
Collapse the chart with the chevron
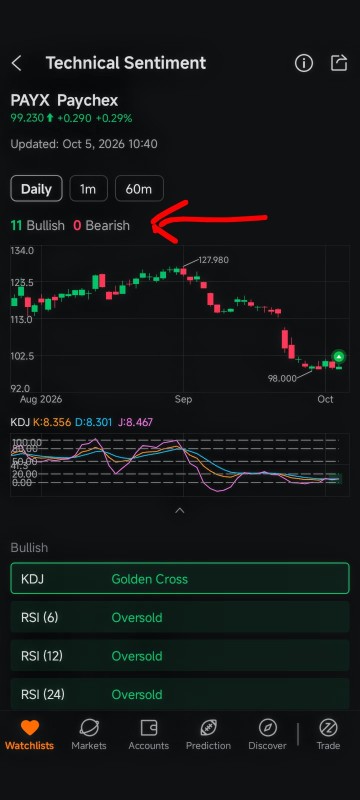(179, 510)
